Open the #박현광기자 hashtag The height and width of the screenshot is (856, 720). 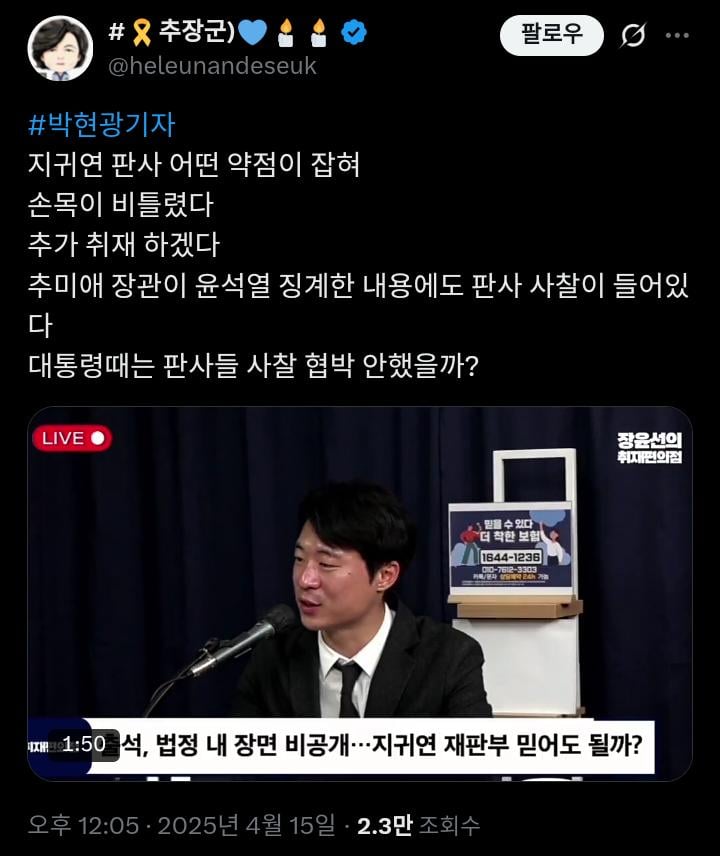click(x=101, y=125)
